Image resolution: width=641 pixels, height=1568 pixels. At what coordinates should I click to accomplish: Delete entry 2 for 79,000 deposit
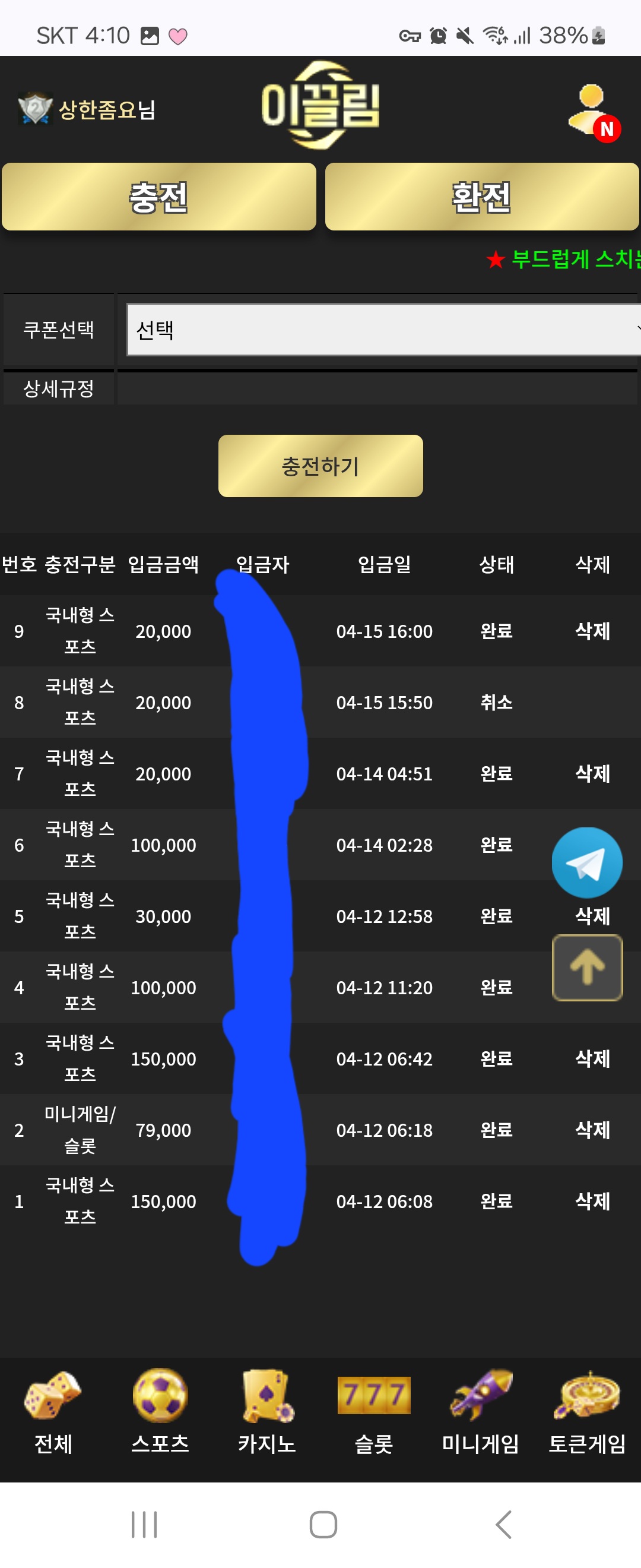click(592, 1130)
